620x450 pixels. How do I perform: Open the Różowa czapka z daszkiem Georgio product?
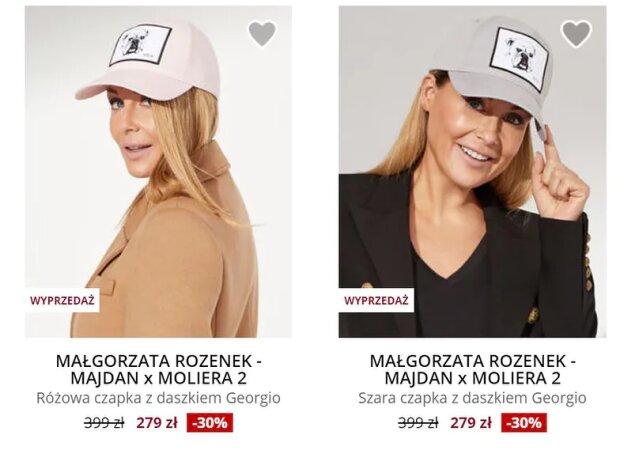coord(158,398)
